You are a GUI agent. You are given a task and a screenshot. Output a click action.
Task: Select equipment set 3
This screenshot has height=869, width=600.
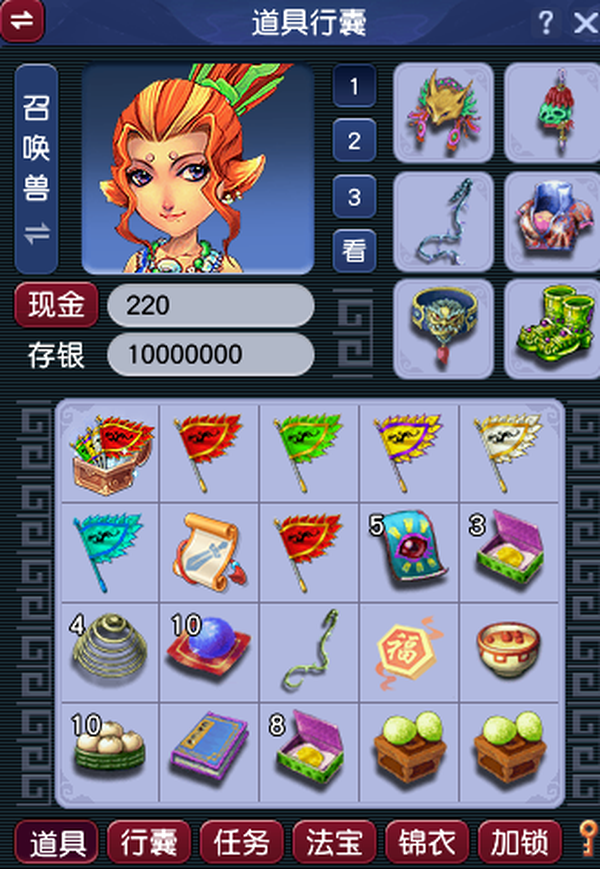click(x=354, y=196)
